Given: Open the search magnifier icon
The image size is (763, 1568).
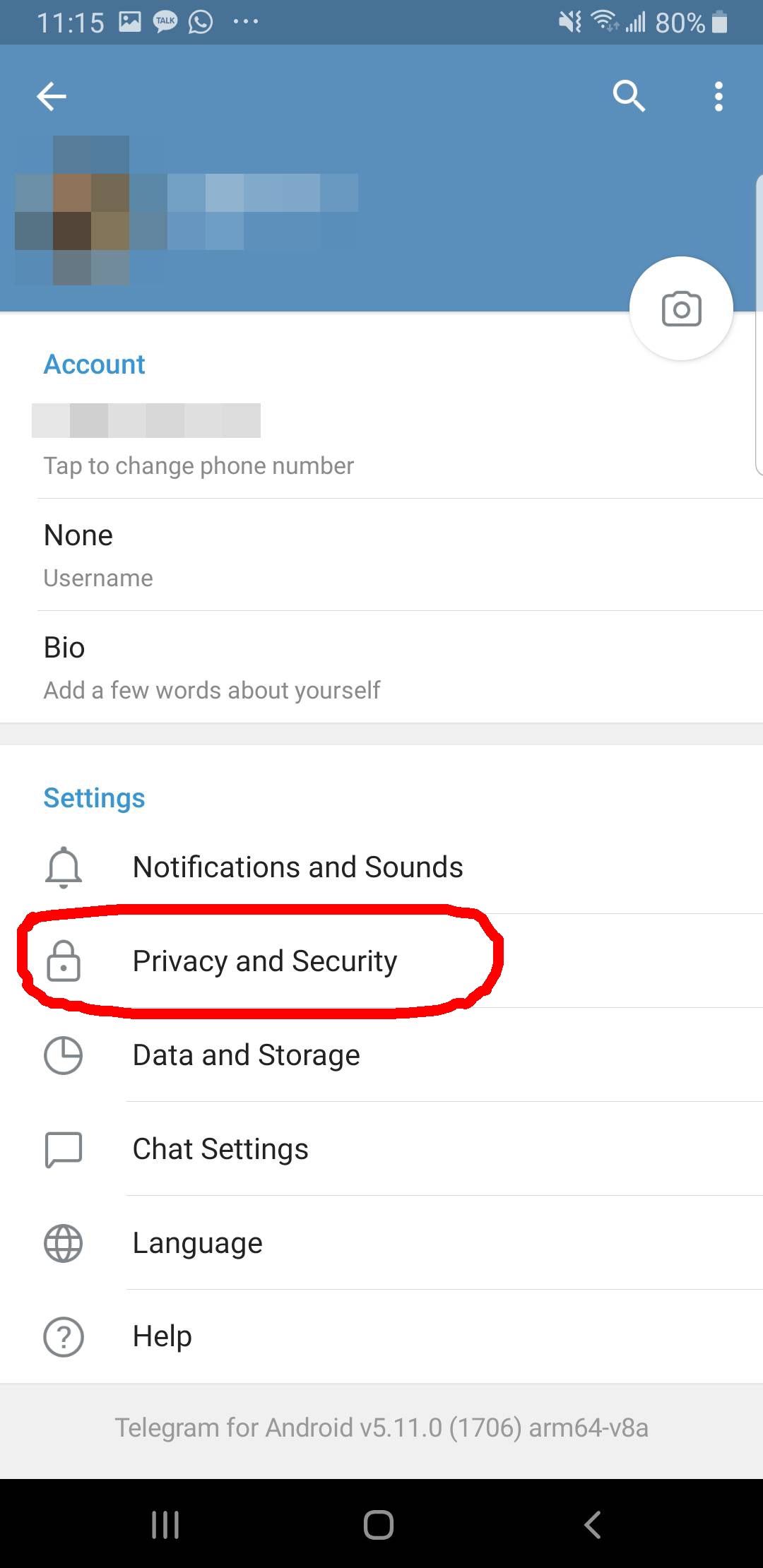Looking at the screenshot, I should [x=629, y=96].
